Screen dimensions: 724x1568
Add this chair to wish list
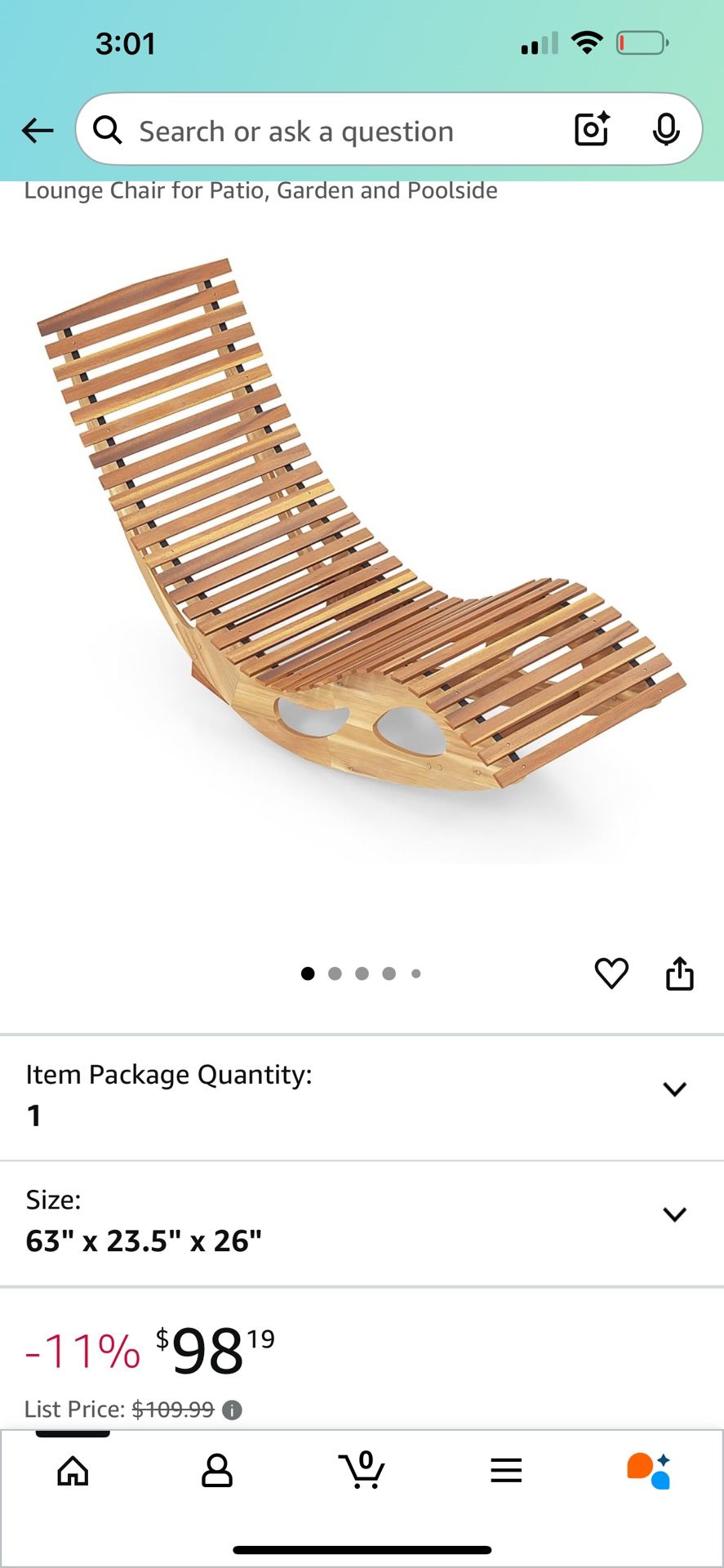[611, 973]
